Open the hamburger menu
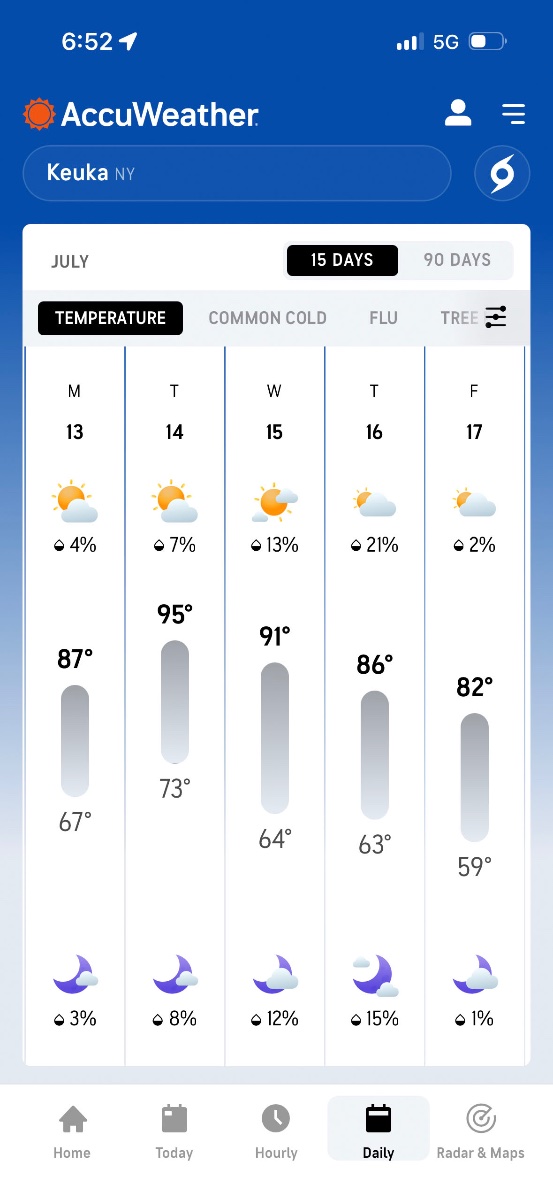 pos(513,113)
